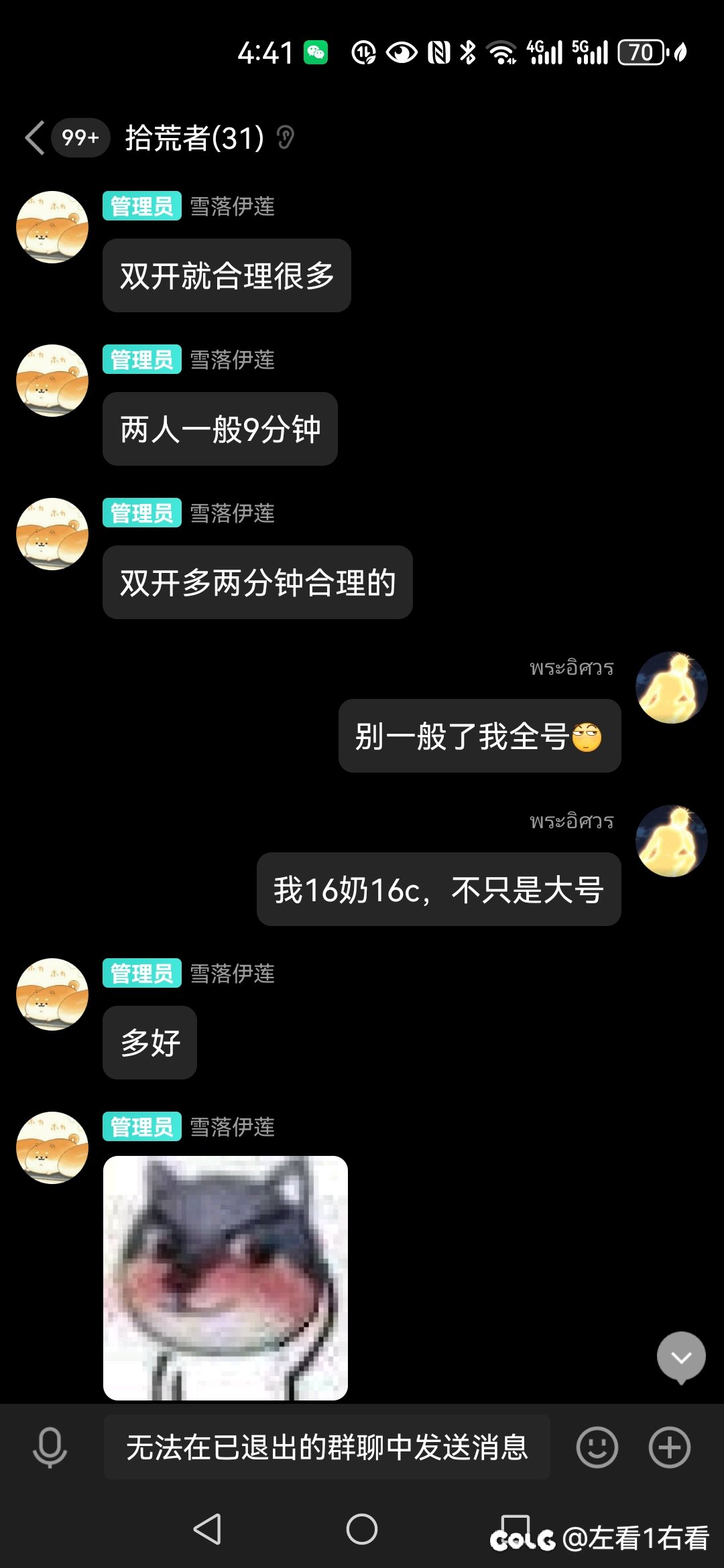This screenshot has height=1568, width=724.
Task: Jump to latest messages with the down arrow
Action: point(681,1357)
